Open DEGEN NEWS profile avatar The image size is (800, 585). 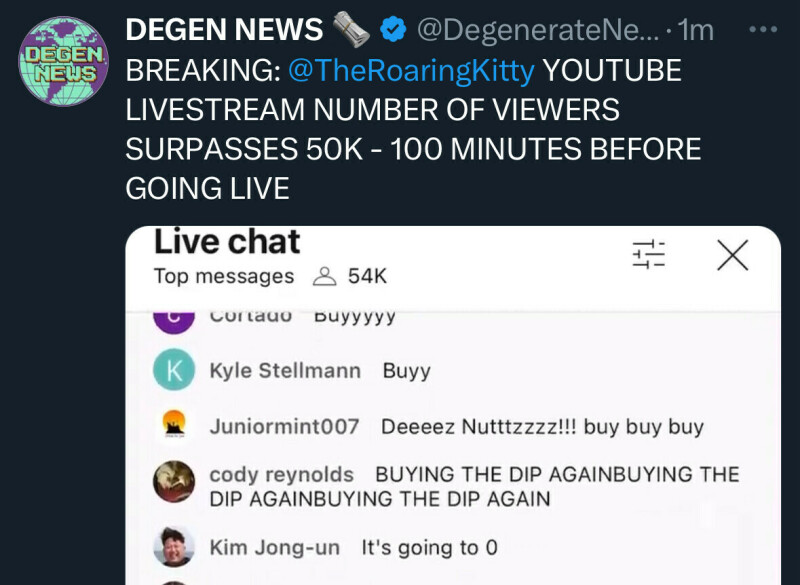click(x=62, y=61)
